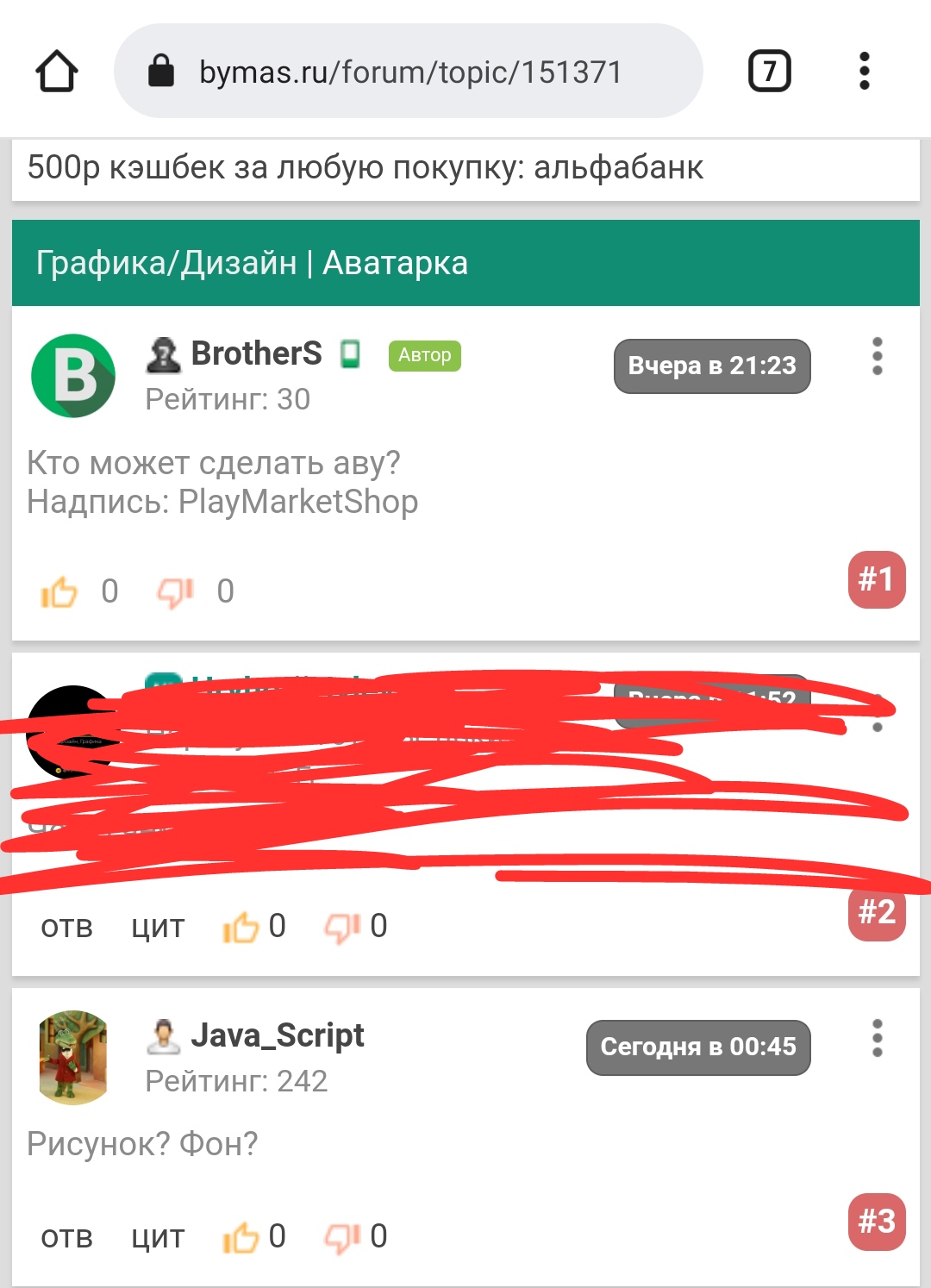Open the browser overflow menu
The height and width of the screenshot is (1288, 931).
(x=864, y=72)
